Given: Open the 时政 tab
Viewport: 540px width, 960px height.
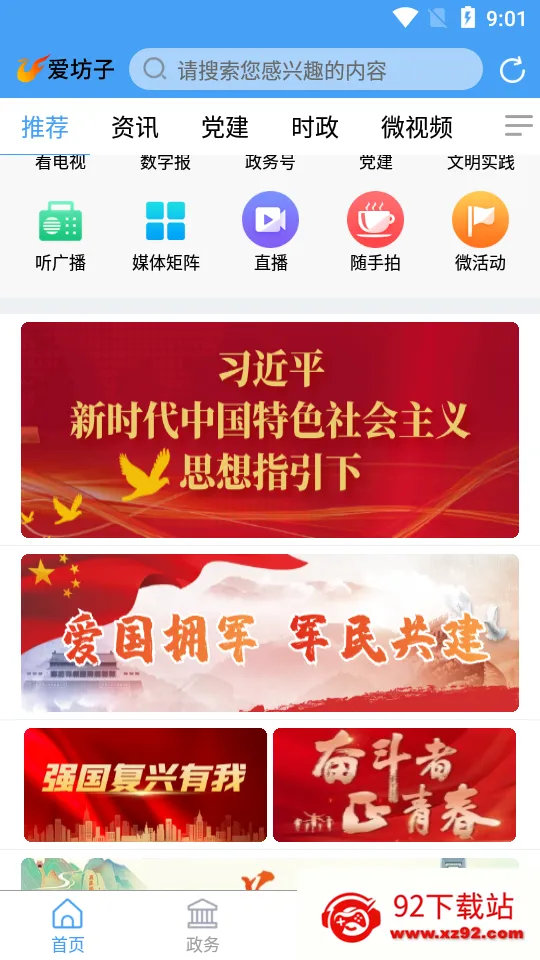Looking at the screenshot, I should click(x=315, y=127).
